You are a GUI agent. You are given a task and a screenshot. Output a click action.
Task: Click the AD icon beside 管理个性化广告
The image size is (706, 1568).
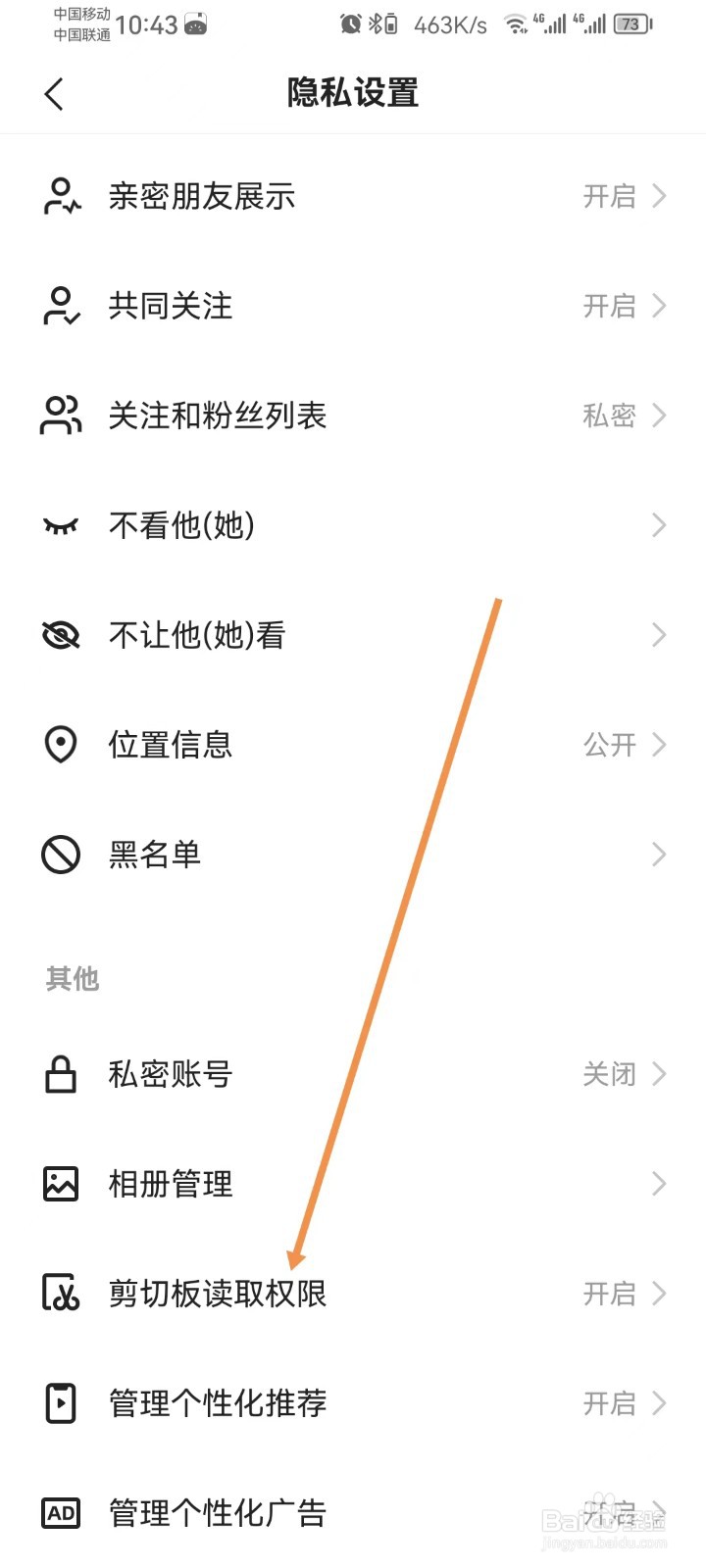click(61, 1513)
